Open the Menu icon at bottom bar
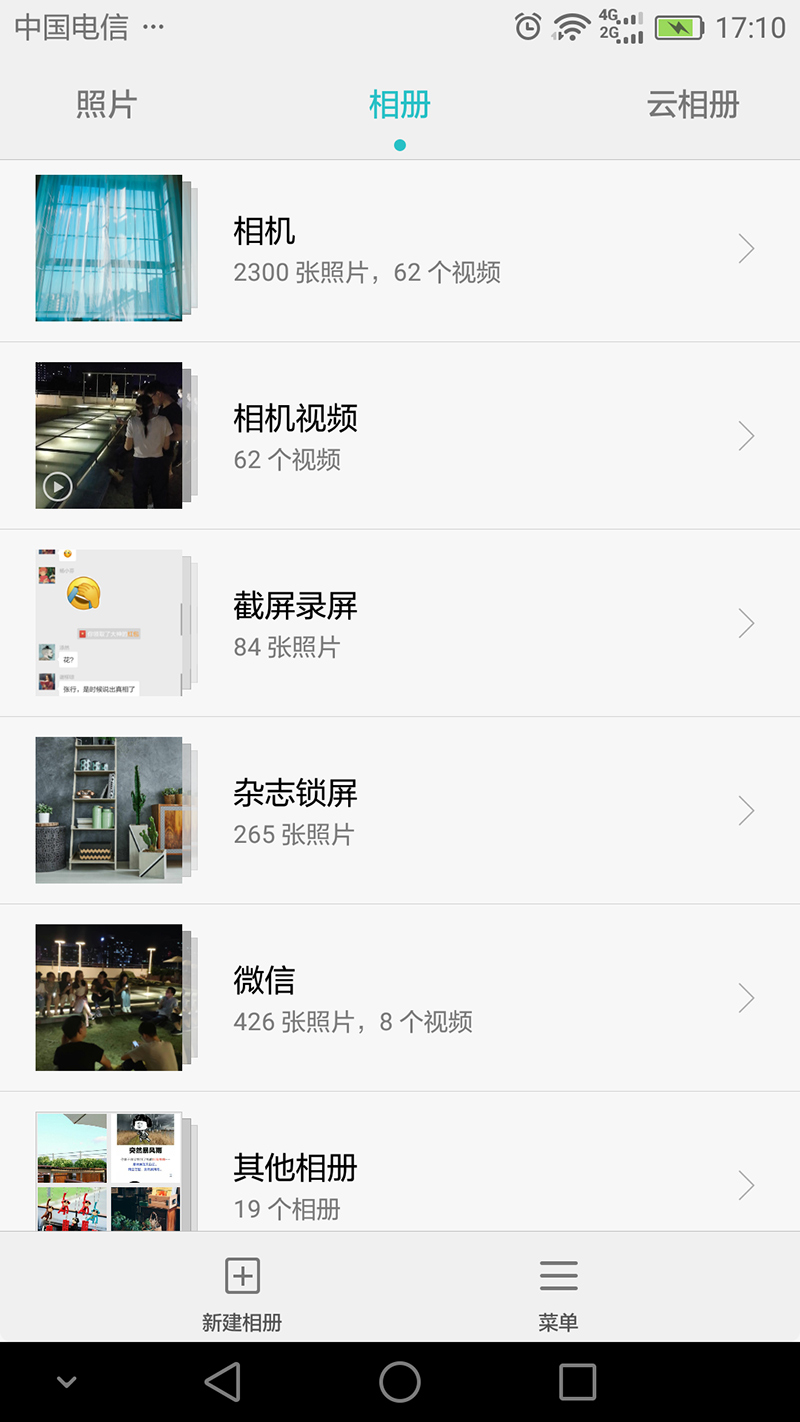The image size is (800, 1422). (558, 1275)
